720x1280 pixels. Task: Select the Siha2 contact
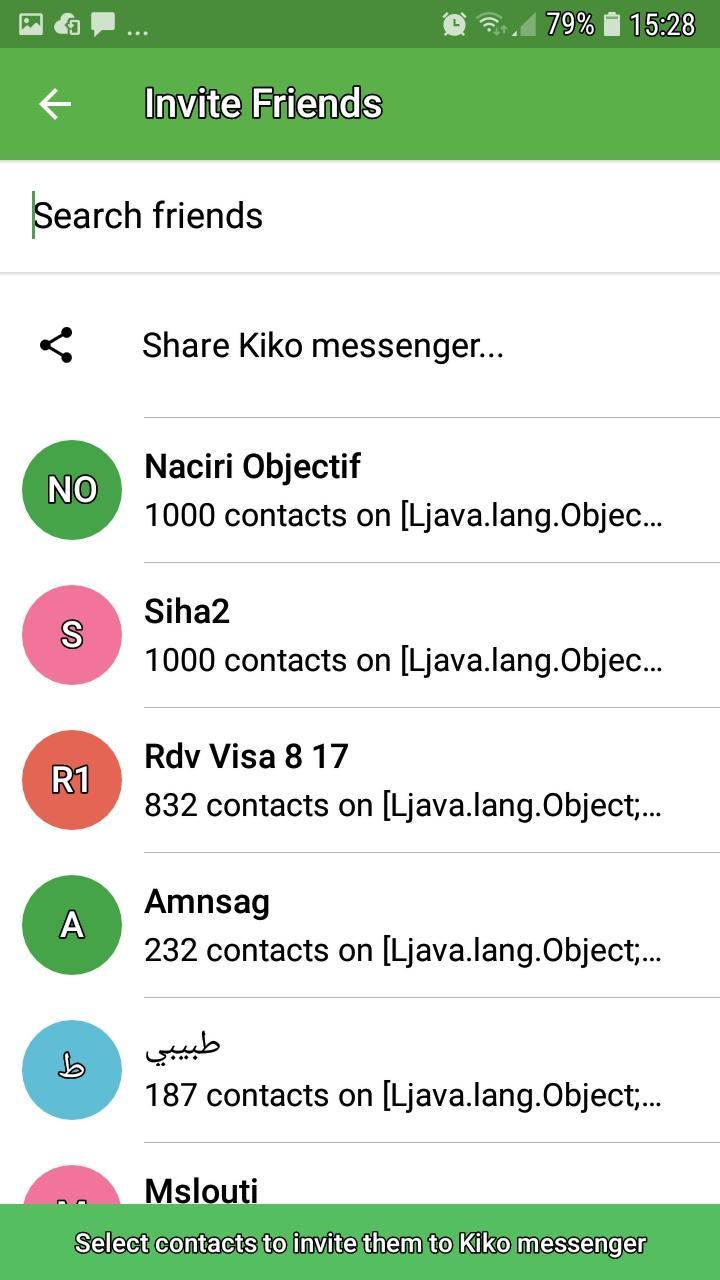tap(360, 635)
